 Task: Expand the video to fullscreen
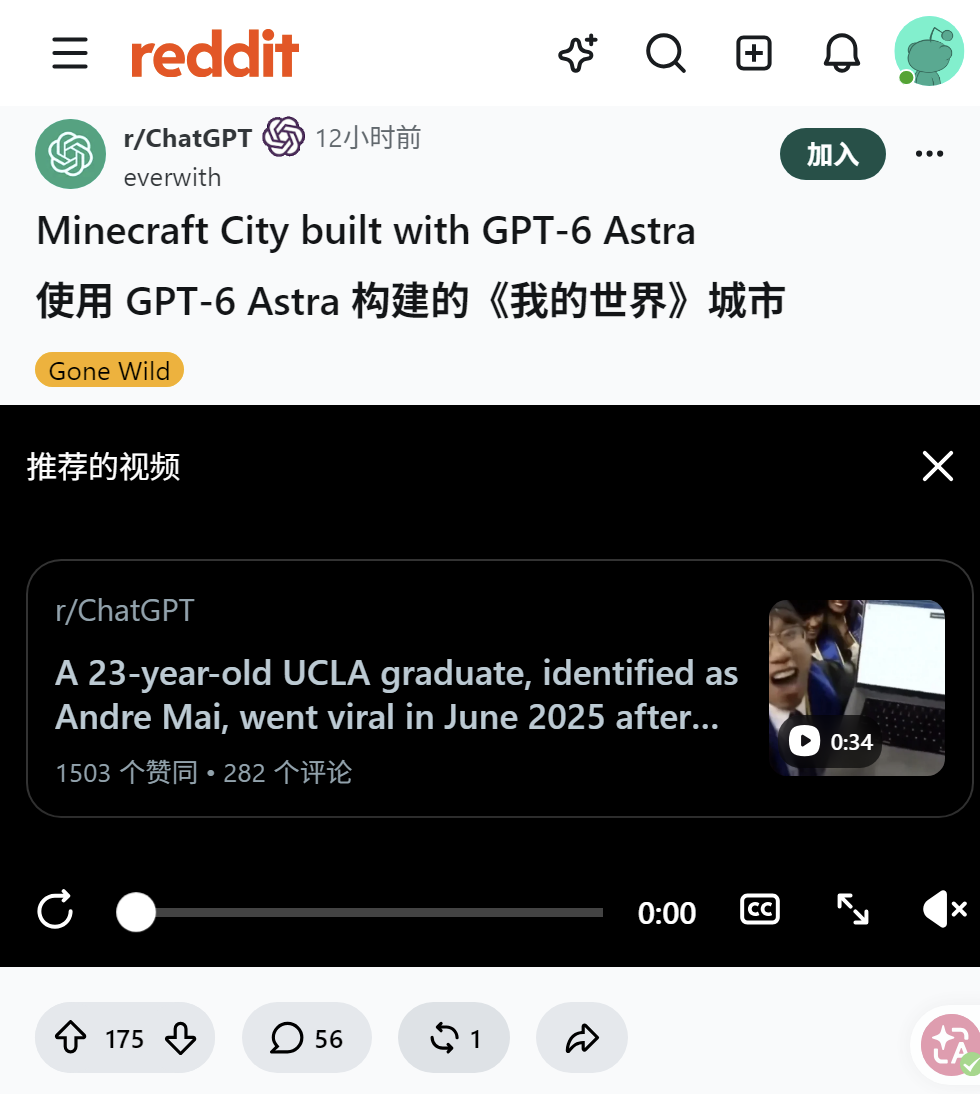[852, 910]
